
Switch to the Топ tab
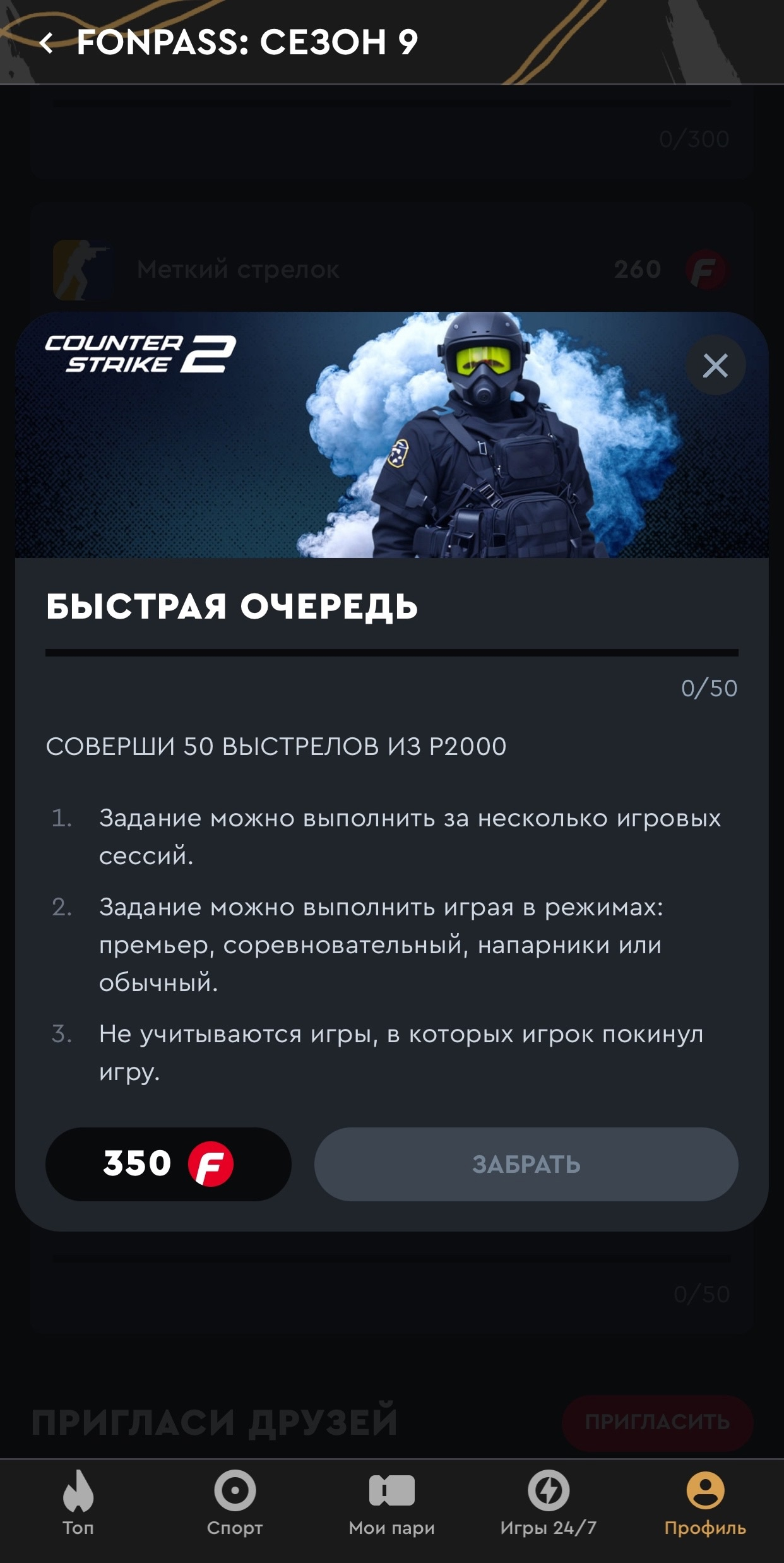pyautogui.click(x=78, y=1504)
